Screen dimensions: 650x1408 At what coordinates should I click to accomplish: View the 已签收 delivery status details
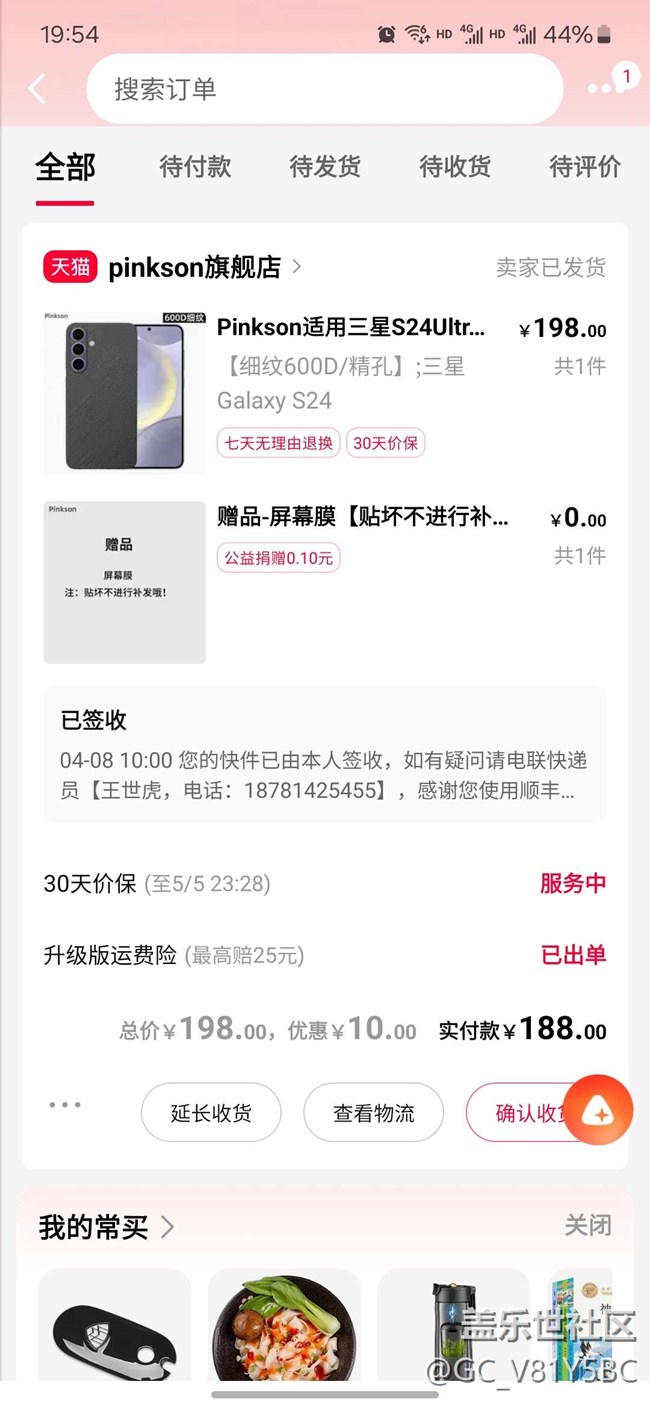(324, 754)
